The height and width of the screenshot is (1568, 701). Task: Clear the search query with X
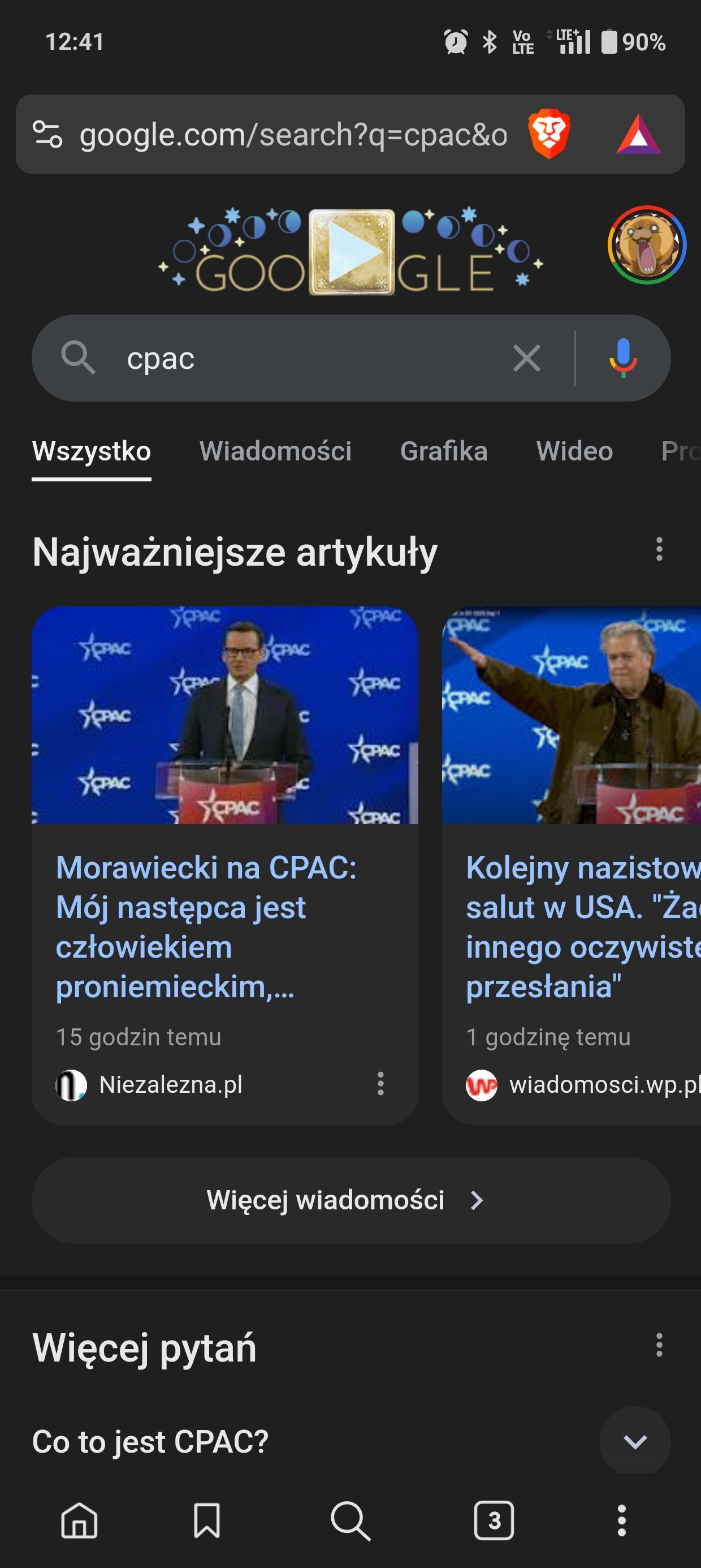[526, 358]
